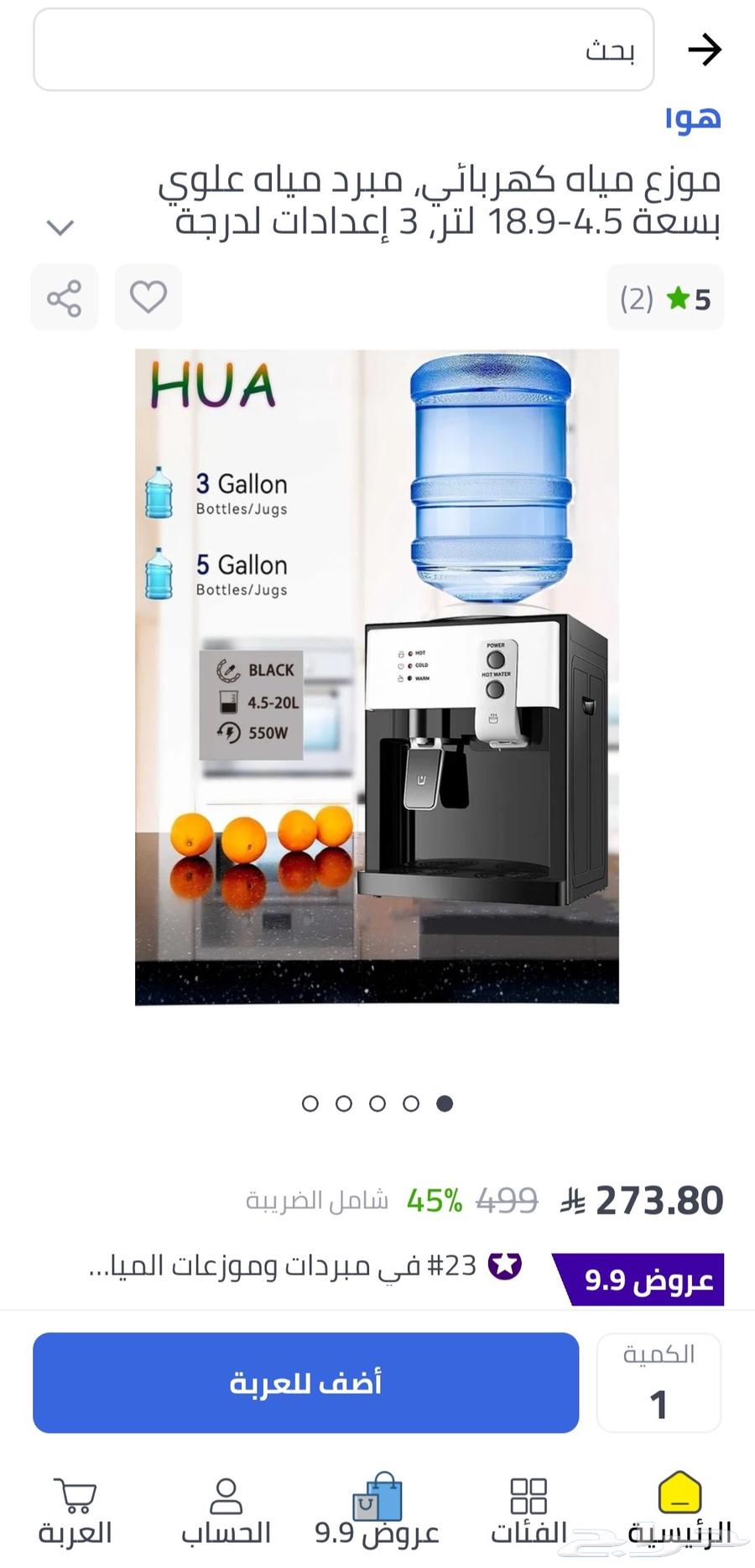
Task: Open the عروض 9.9 deals badge
Action: (639, 1280)
